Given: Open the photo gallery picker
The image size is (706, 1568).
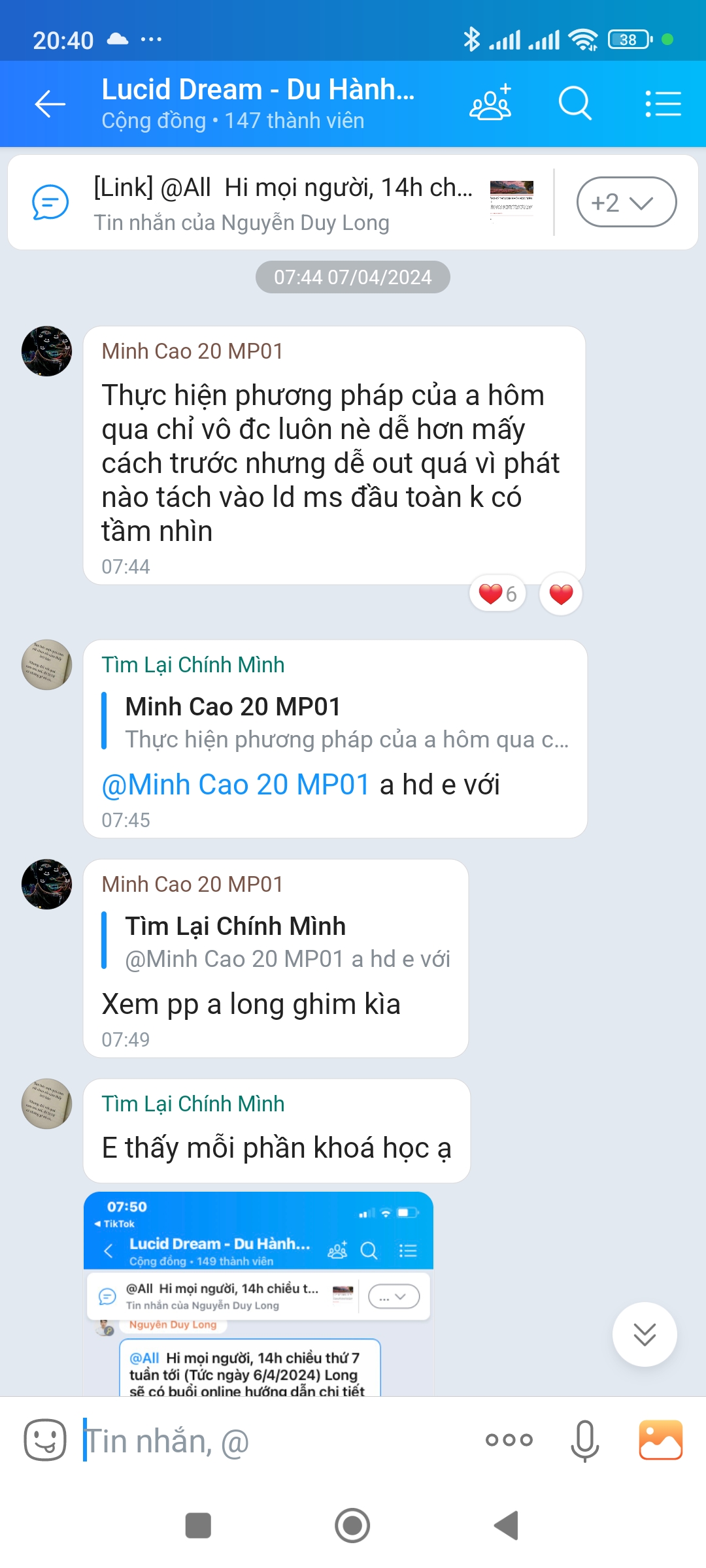Looking at the screenshot, I should tap(660, 1440).
